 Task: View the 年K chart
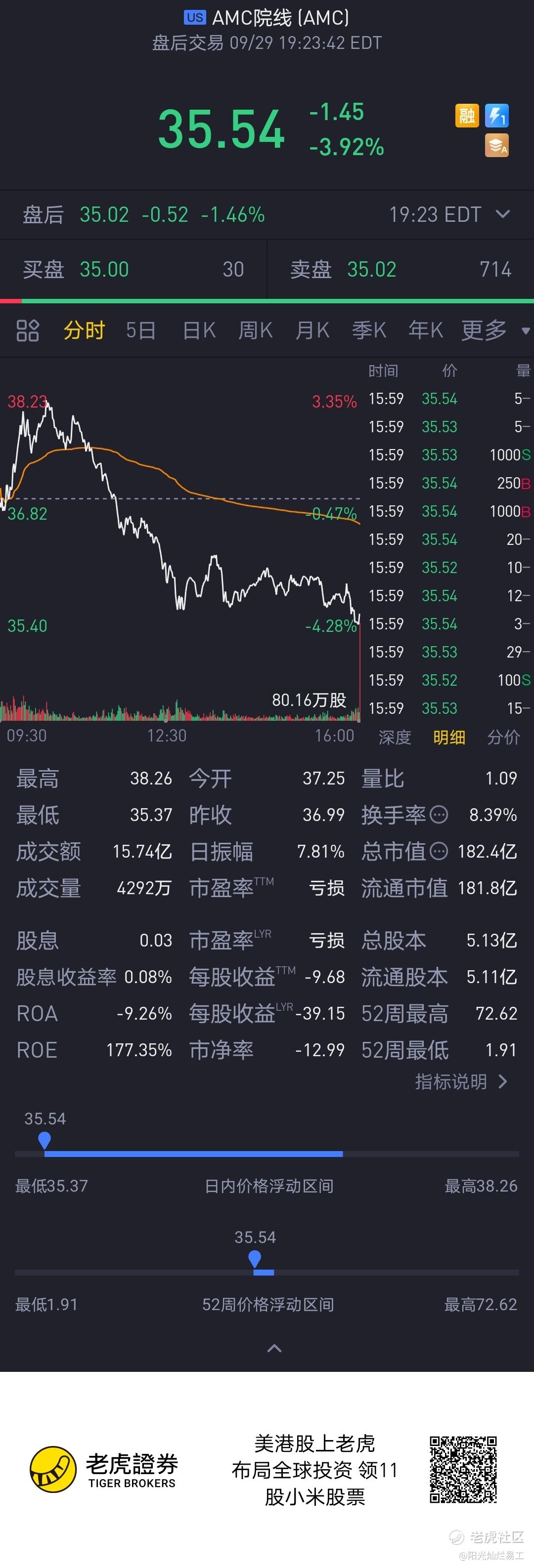426,330
